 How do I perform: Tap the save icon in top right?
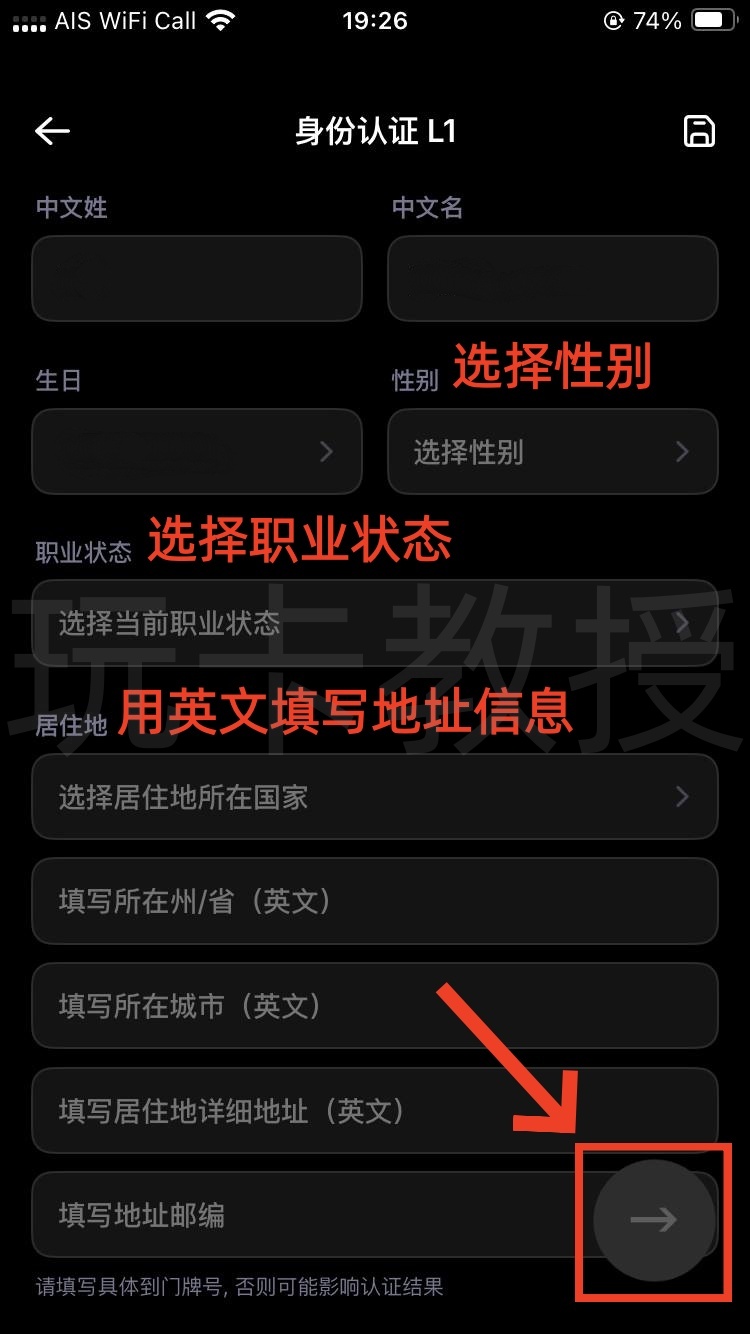click(699, 131)
